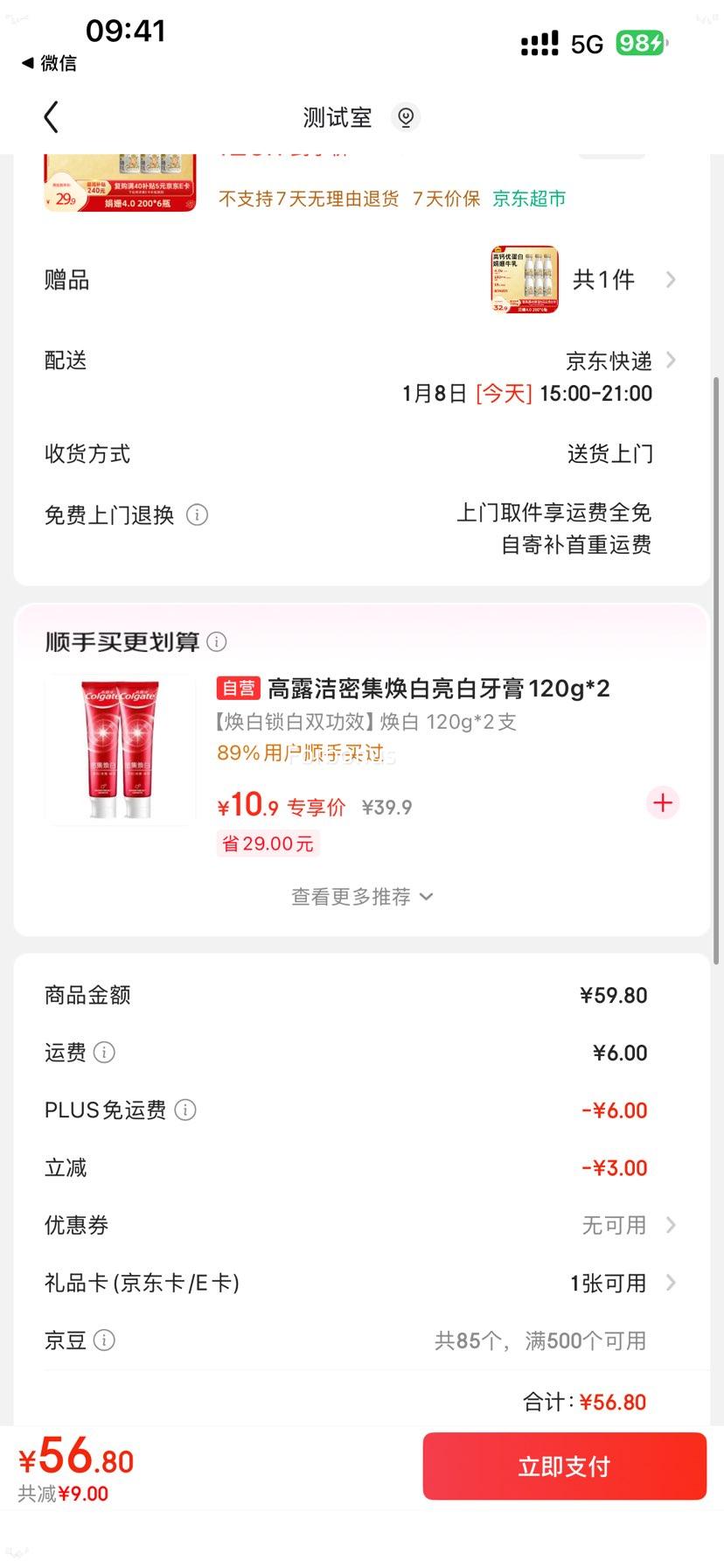This screenshot has width=724, height=1568.
Task: Open the 赠品 gift details chevron
Action: [670, 279]
